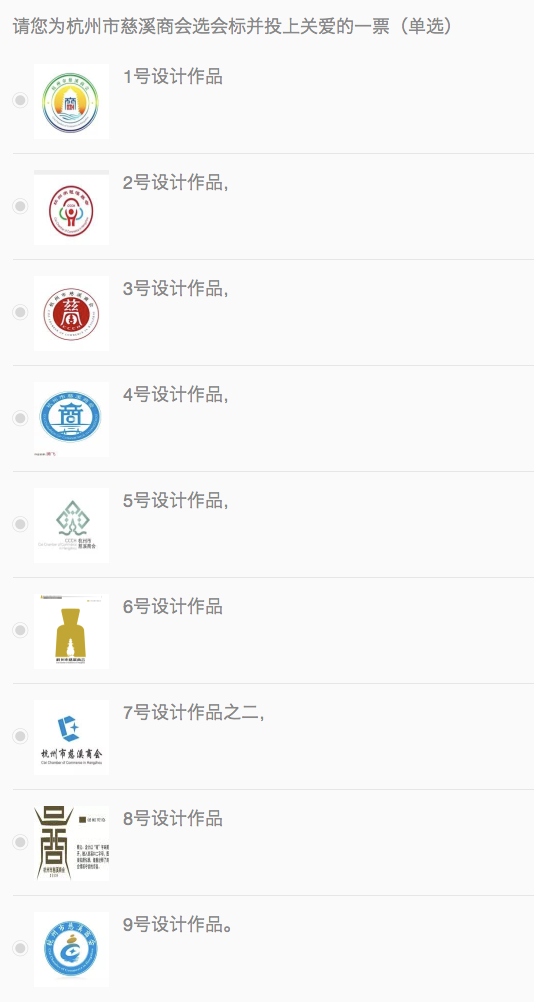Select 5号设计作品 radio option

(x=20, y=524)
